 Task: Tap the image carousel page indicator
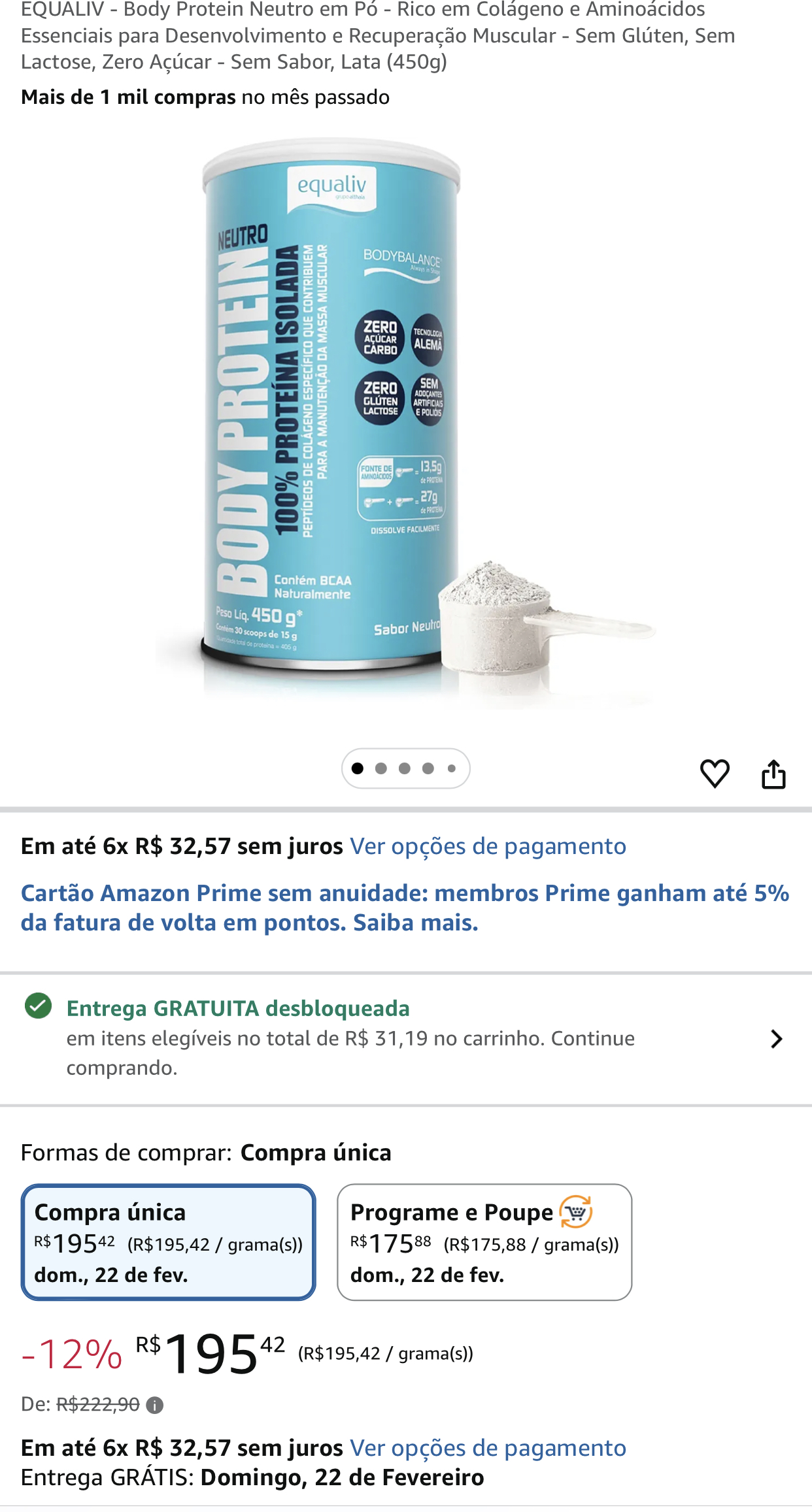405,768
